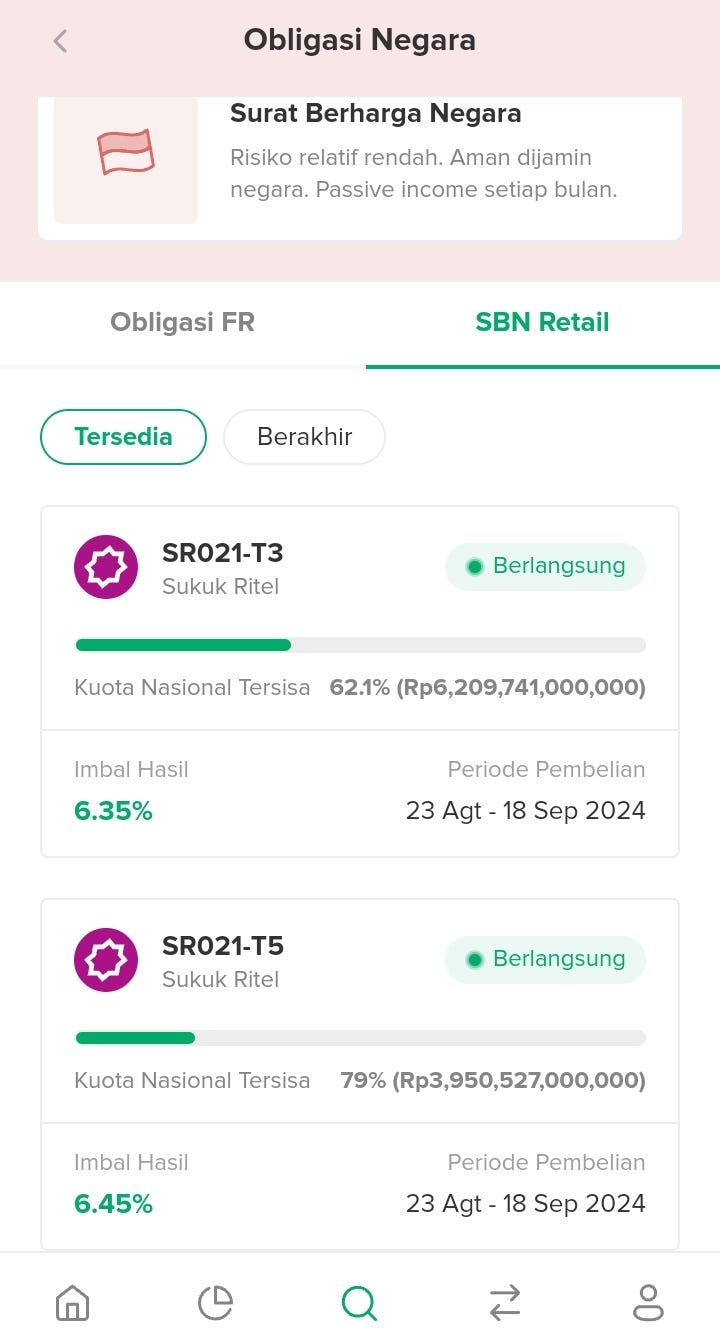
Task: Toggle the Berlangsung status on SR021-T3
Action: coord(545,566)
